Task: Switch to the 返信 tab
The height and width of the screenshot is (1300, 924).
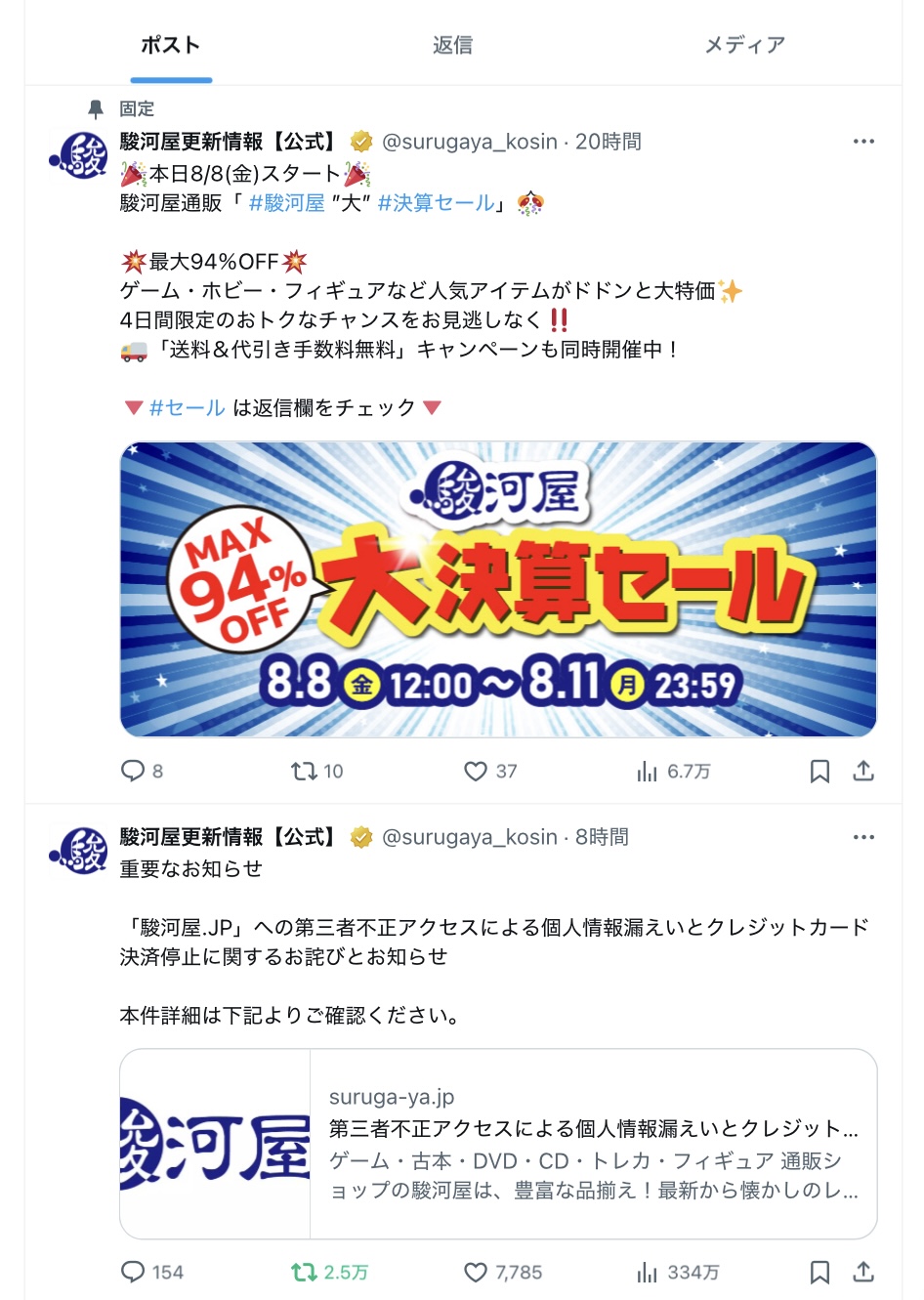Action: pos(452,45)
